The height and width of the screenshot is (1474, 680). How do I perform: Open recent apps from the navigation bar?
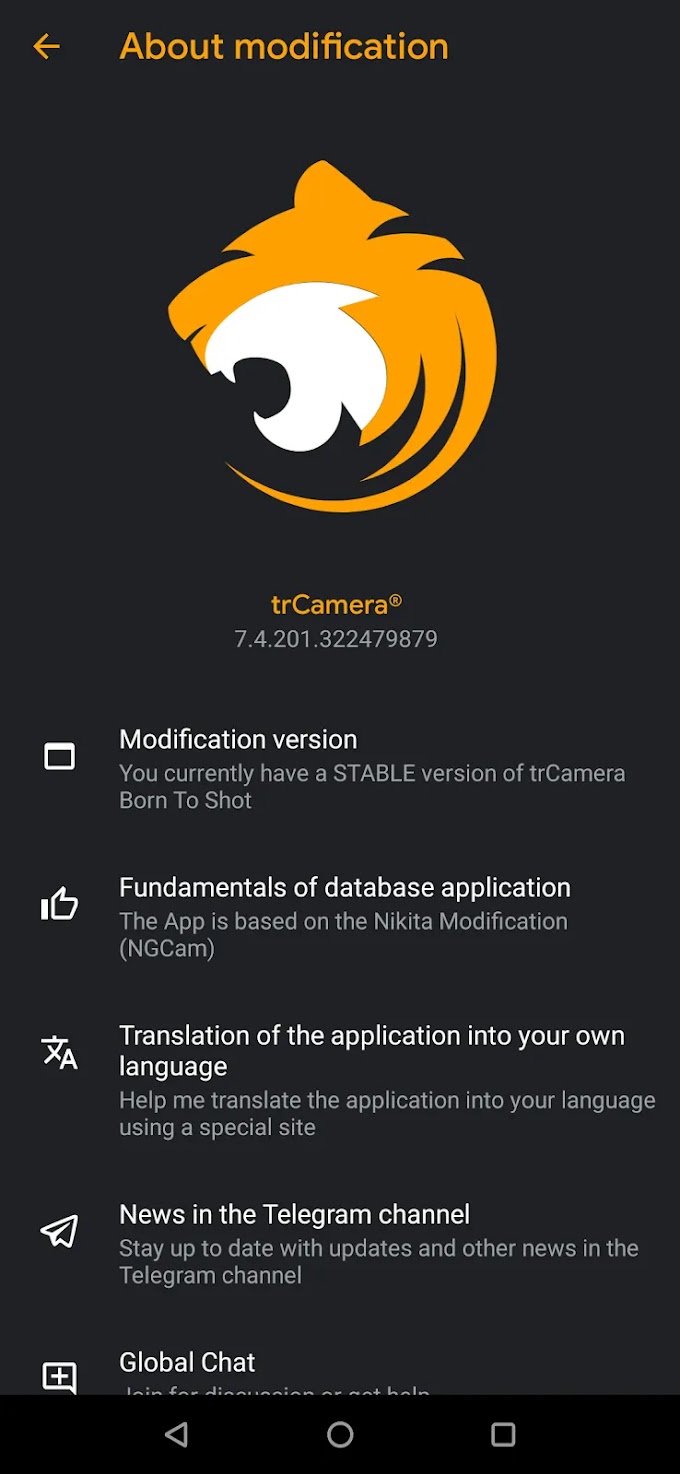pos(503,1435)
